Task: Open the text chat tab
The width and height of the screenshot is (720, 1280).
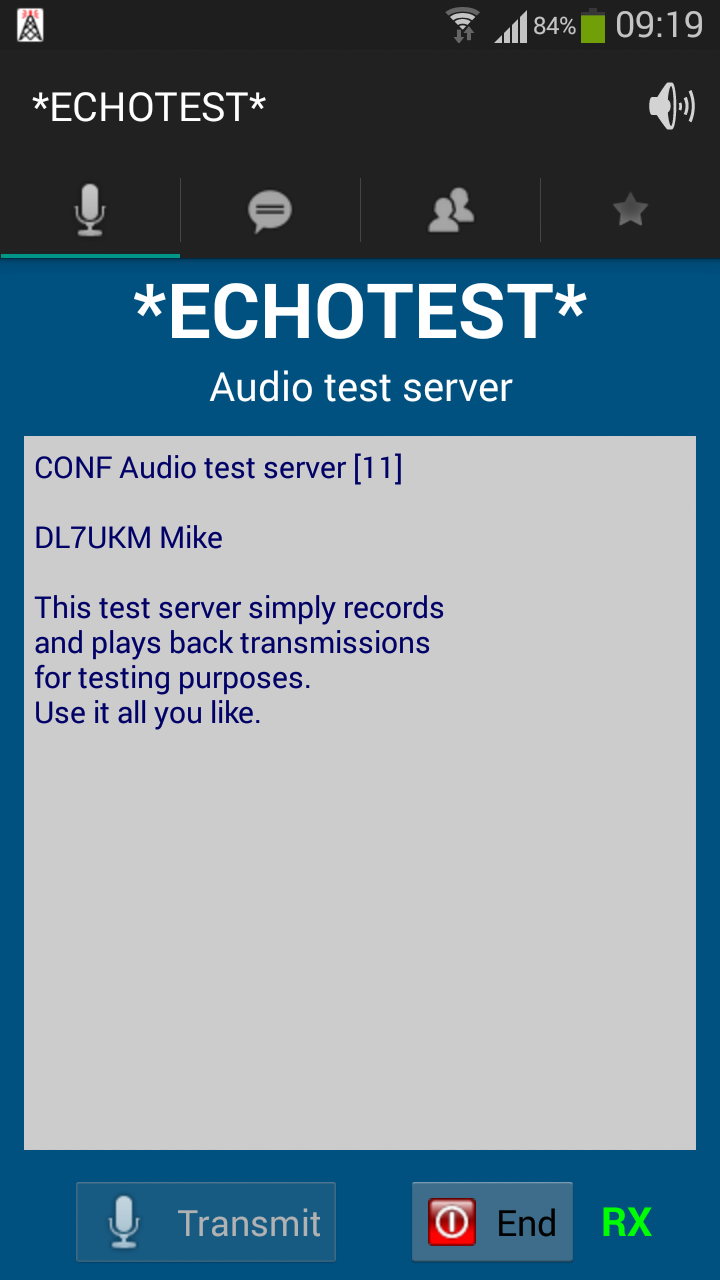Action: pos(270,210)
